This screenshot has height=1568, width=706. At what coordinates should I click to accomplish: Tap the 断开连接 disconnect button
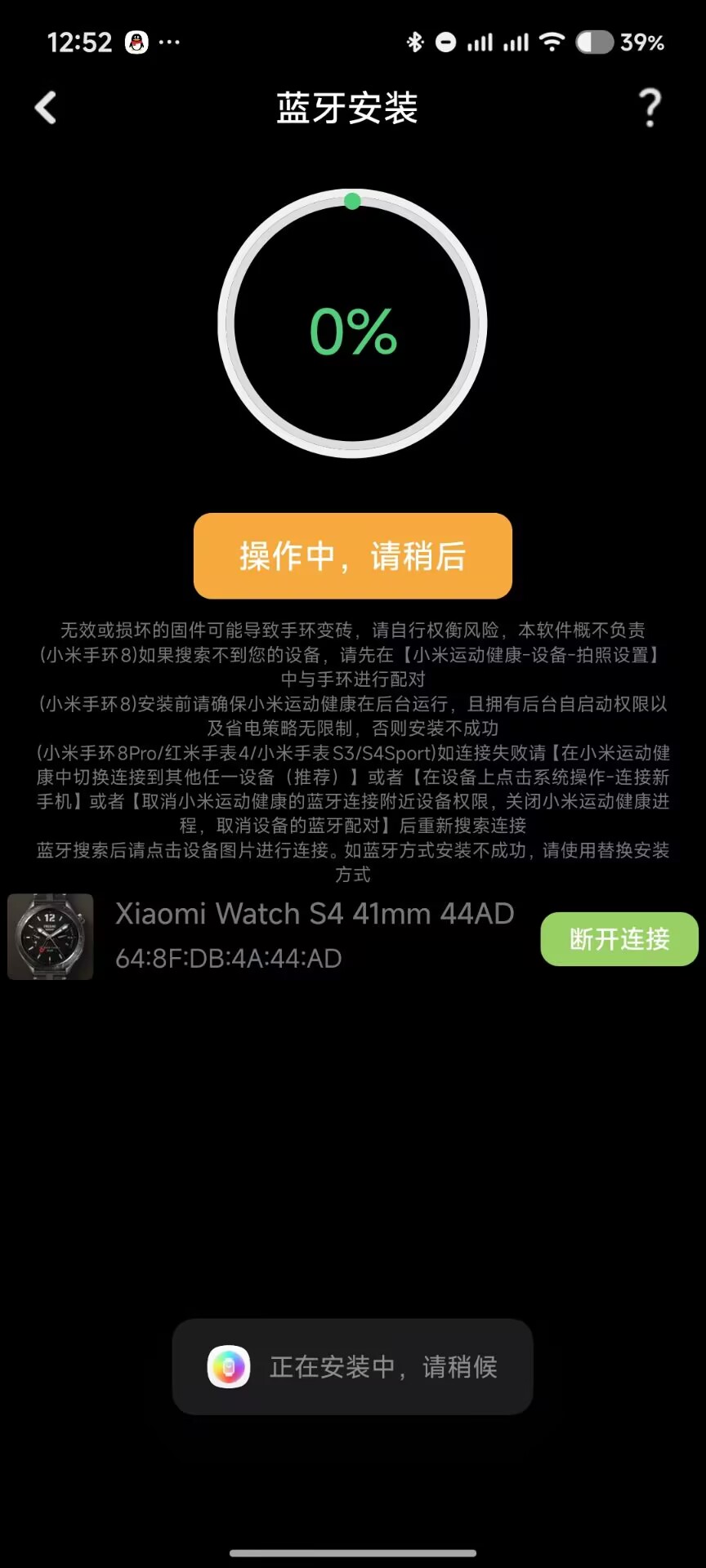[619, 939]
